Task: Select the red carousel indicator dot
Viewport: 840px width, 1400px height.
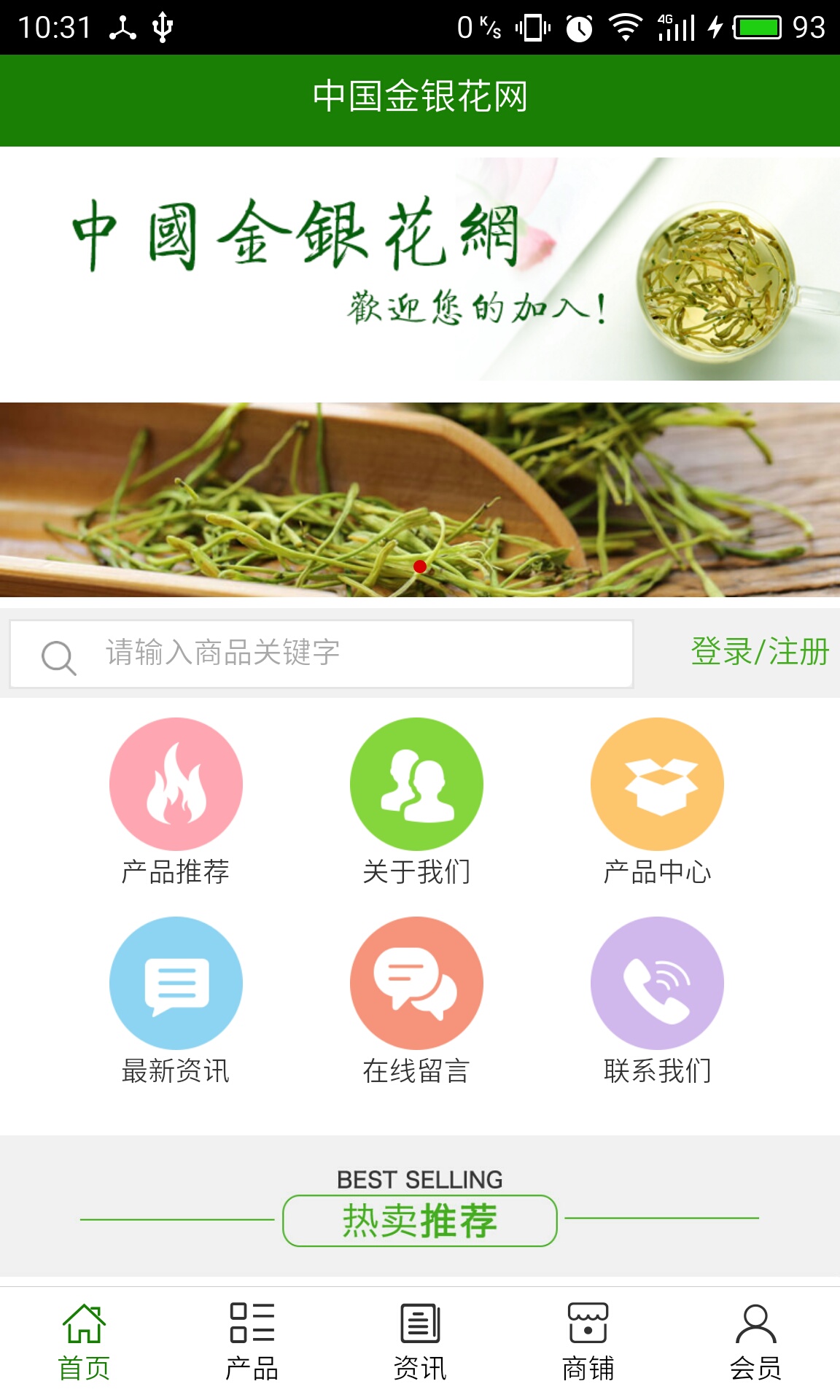Action: pyautogui.click(x=419, y=567)
